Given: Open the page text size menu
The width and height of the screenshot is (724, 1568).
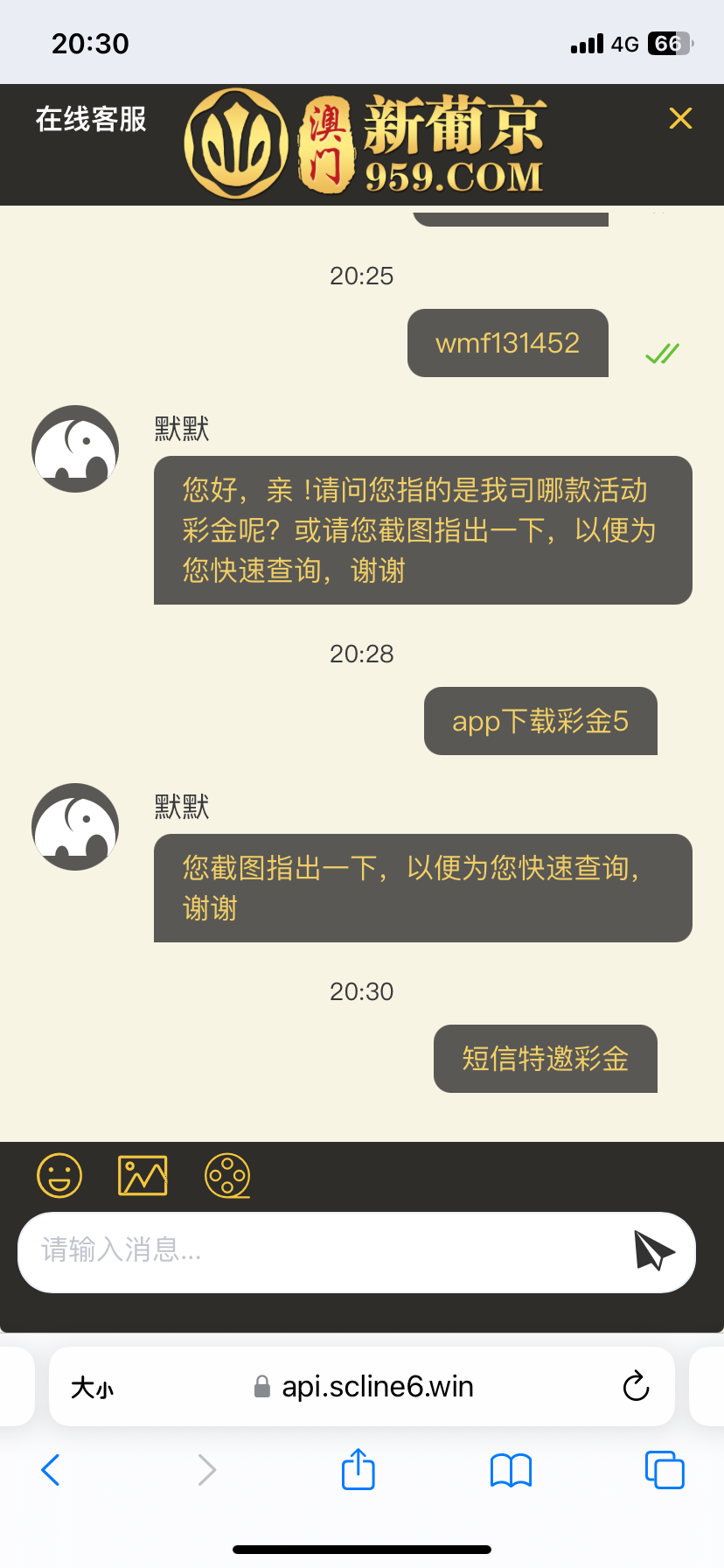Looking at the screenshot, I should tap(92, 1387).
